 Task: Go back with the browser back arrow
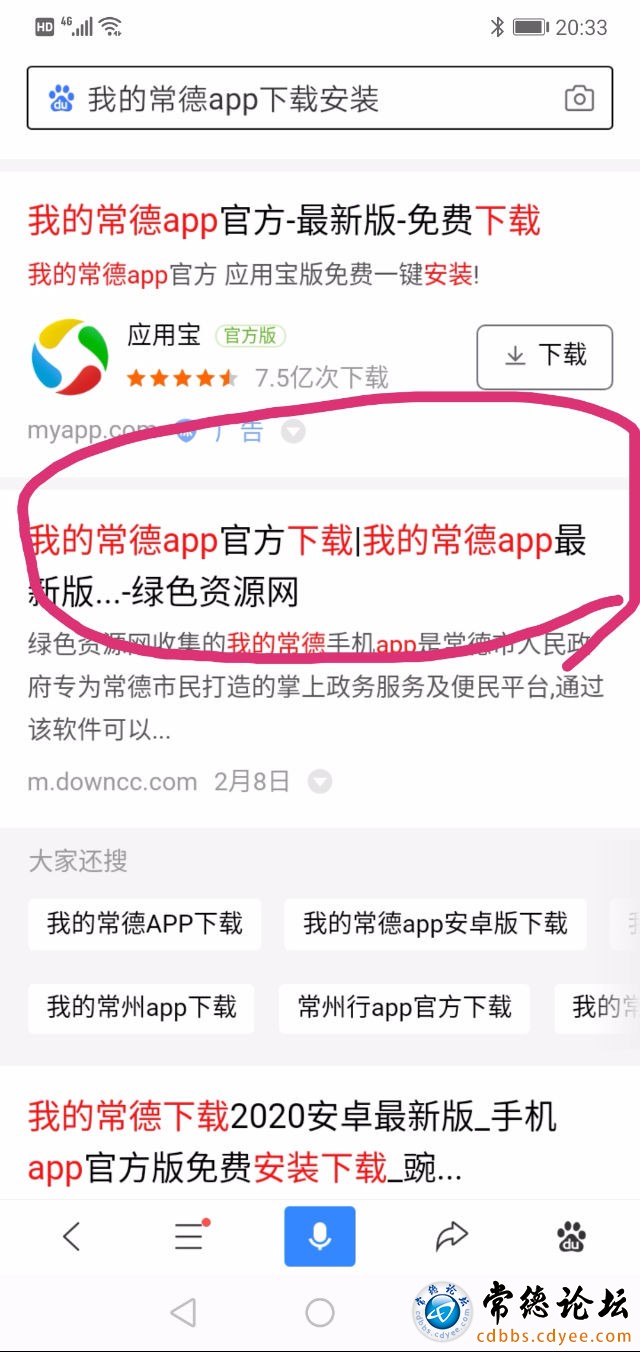click(x=71, y=1237)
